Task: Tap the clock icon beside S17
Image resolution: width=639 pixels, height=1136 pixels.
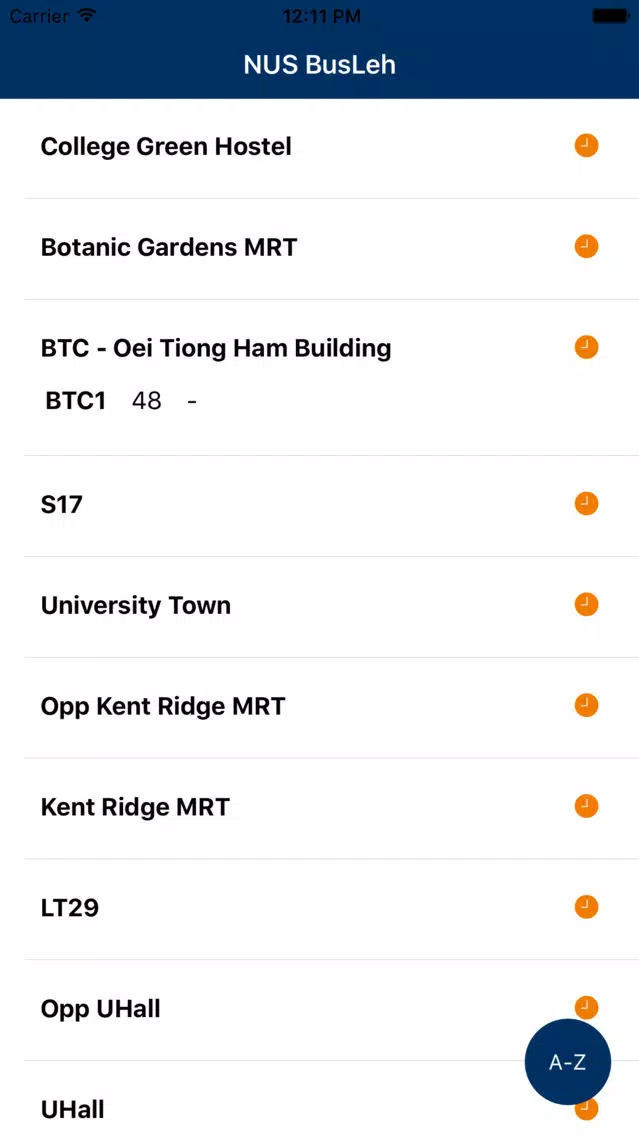Action: [586, 503]
